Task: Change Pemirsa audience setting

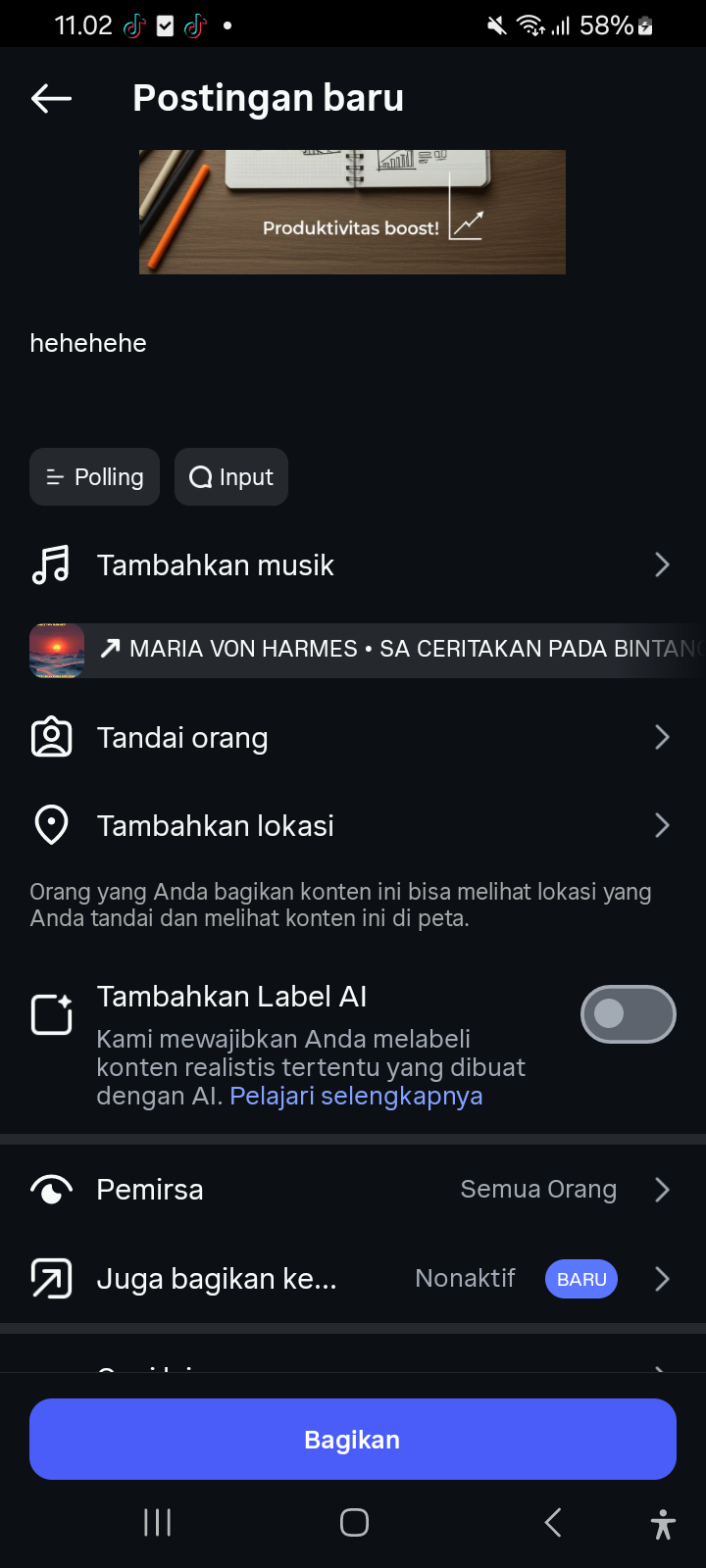Action: (353, 1190)
